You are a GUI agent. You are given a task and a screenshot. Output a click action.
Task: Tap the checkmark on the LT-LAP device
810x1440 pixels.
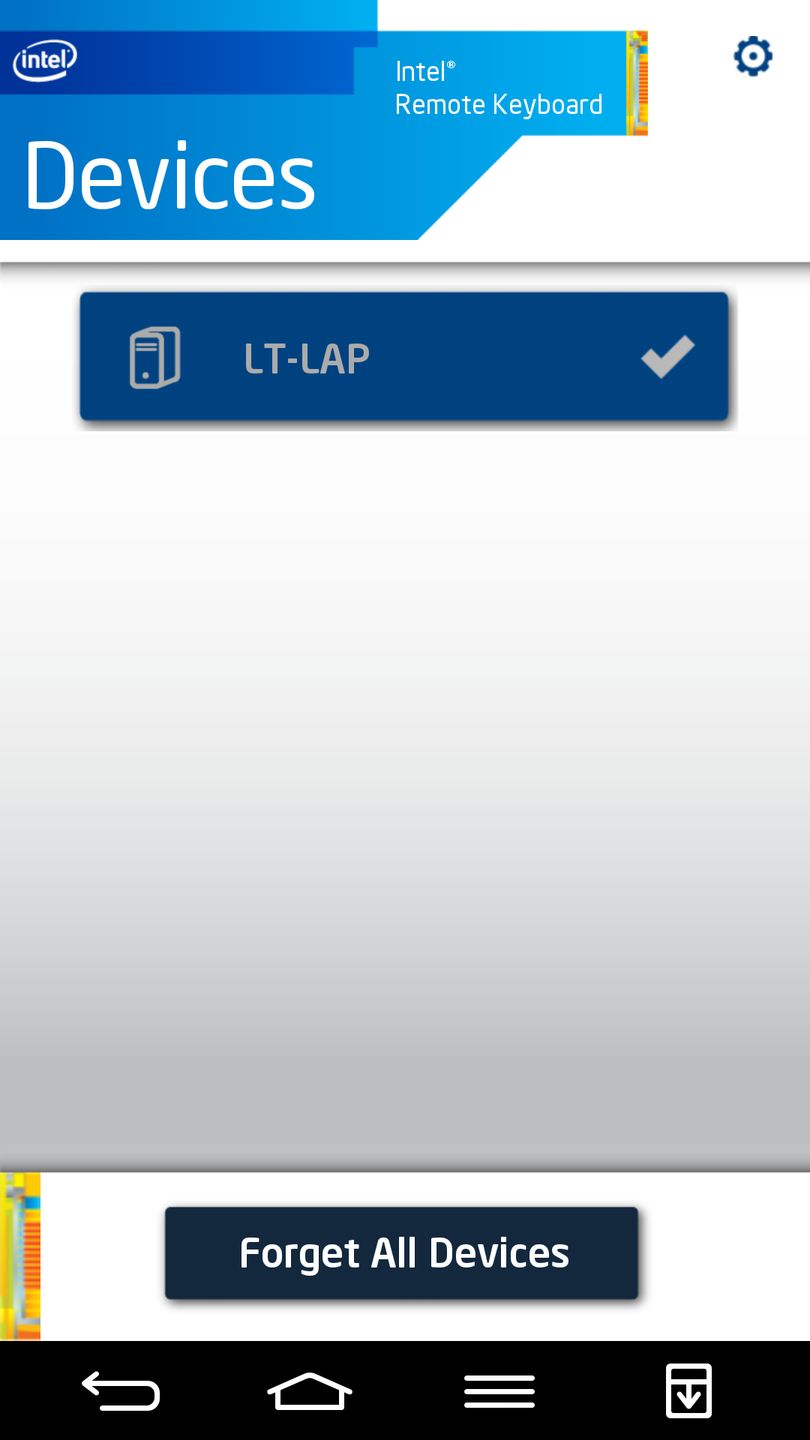[666, 357]
